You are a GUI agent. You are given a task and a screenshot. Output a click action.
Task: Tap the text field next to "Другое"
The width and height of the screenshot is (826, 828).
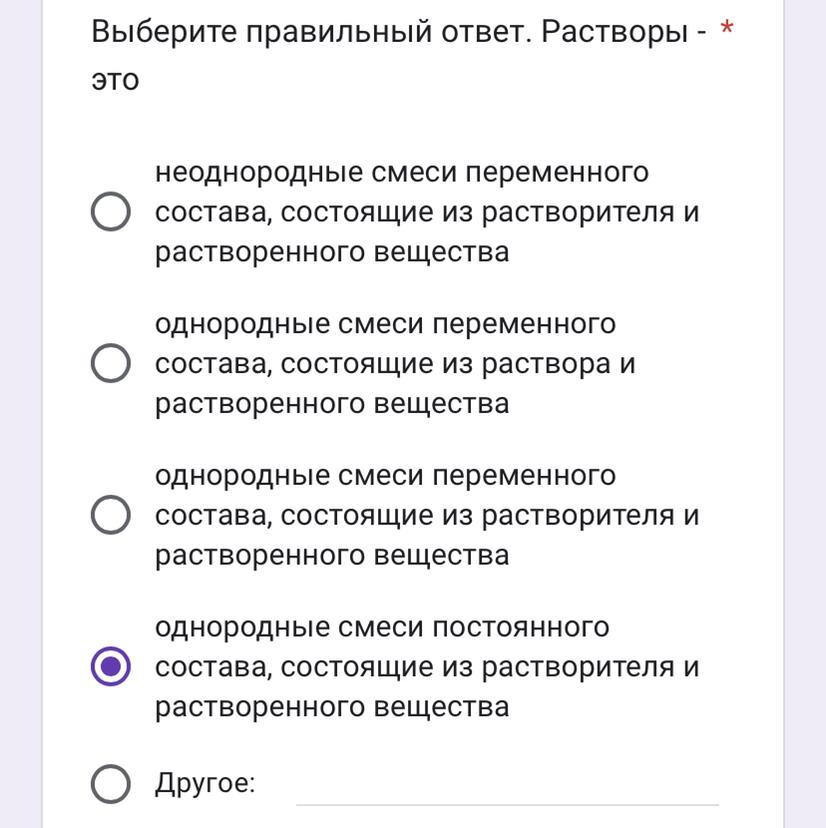point(507,787)
